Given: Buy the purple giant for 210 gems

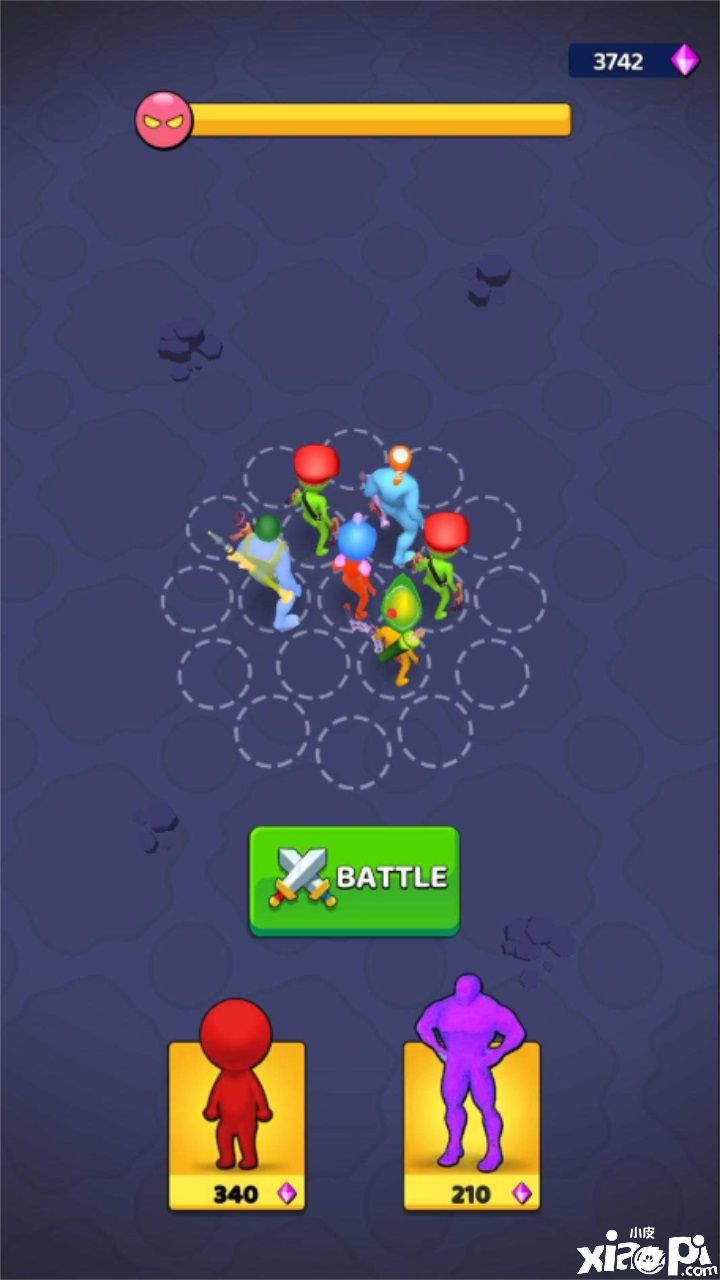Looking at the screenshot, I should (x=471, y=1125).
